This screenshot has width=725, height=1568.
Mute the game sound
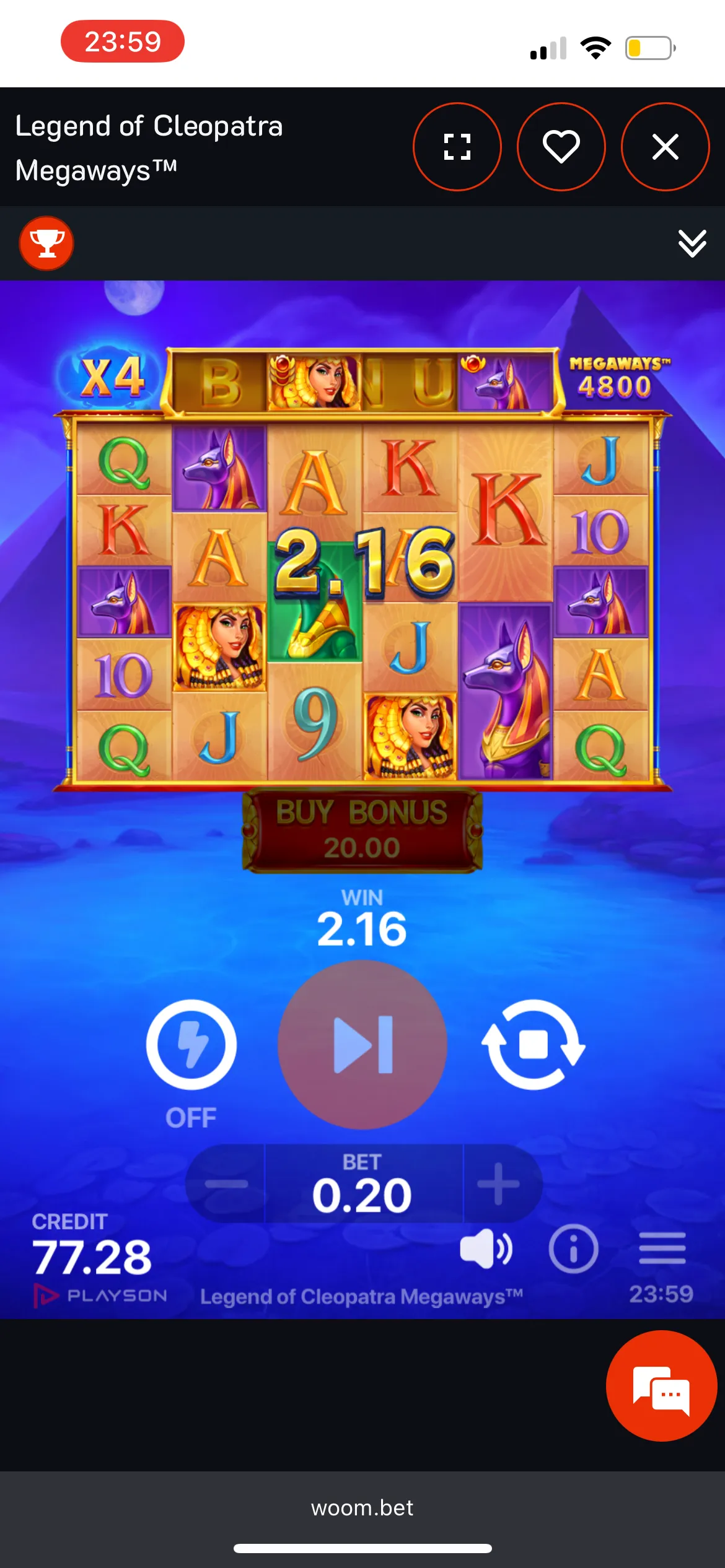485,1249
